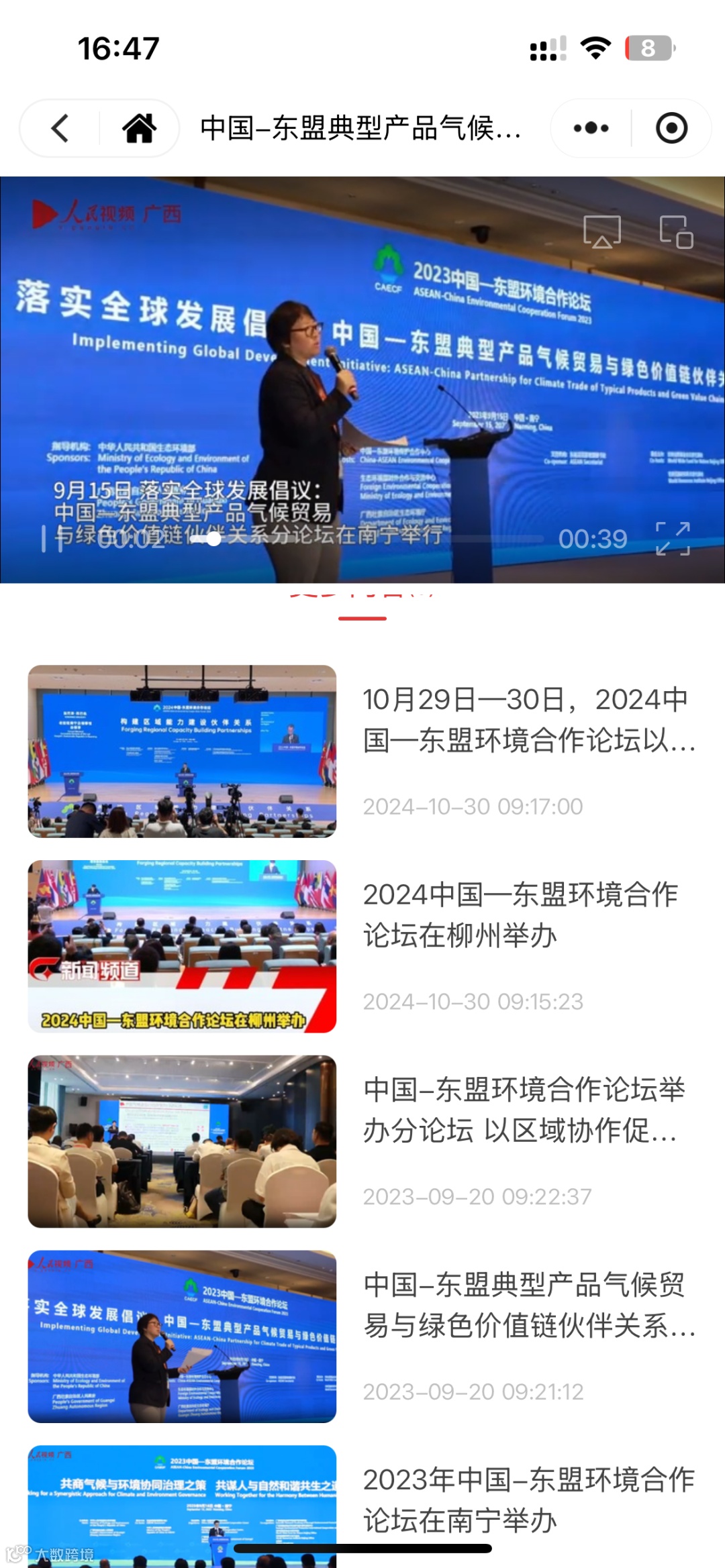This screenshot has width=725, height=1568.
Task: Open the three-dot more menu
Action: coord(591,128)
